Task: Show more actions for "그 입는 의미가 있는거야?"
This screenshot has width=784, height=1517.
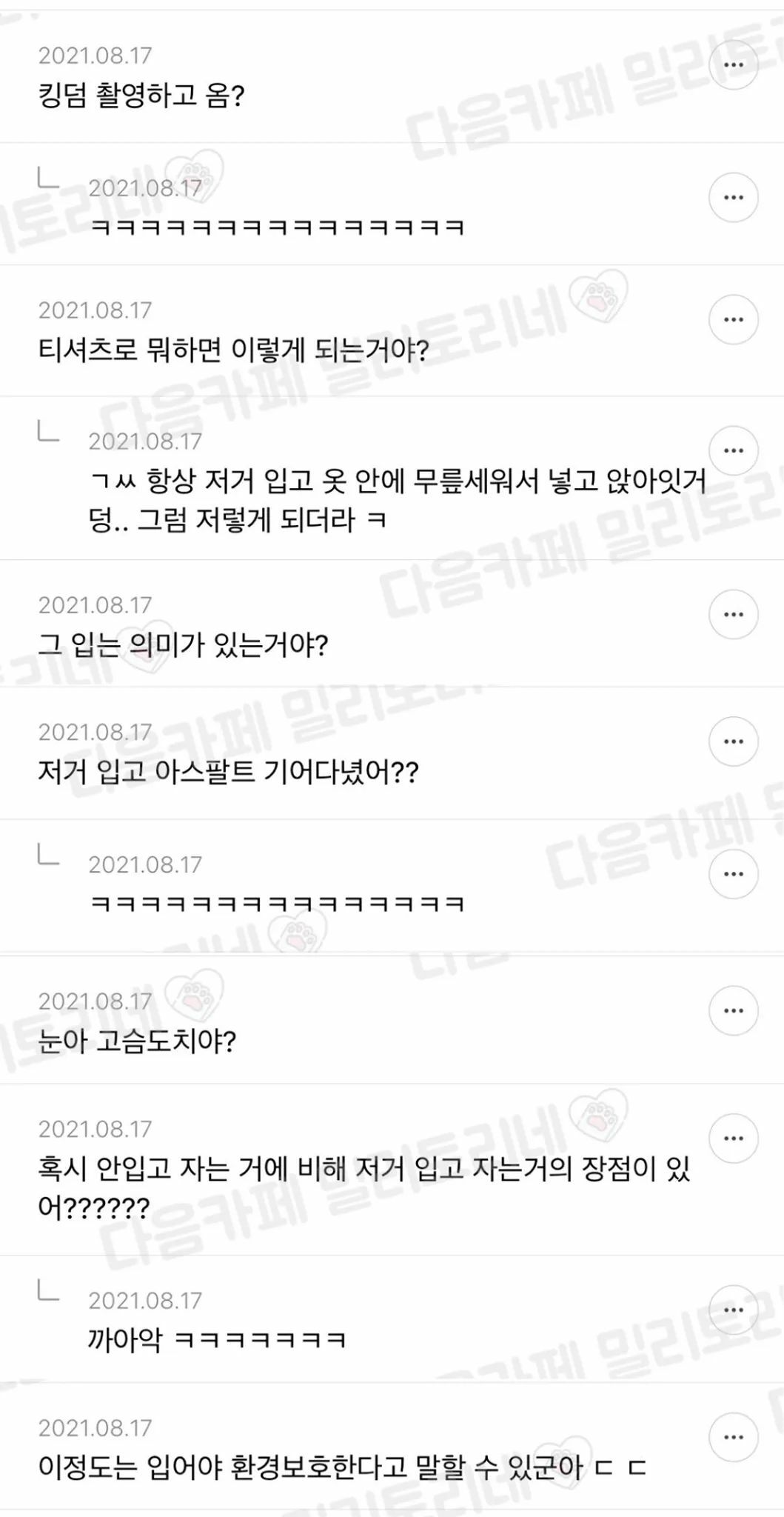Action: coord(733,614)
